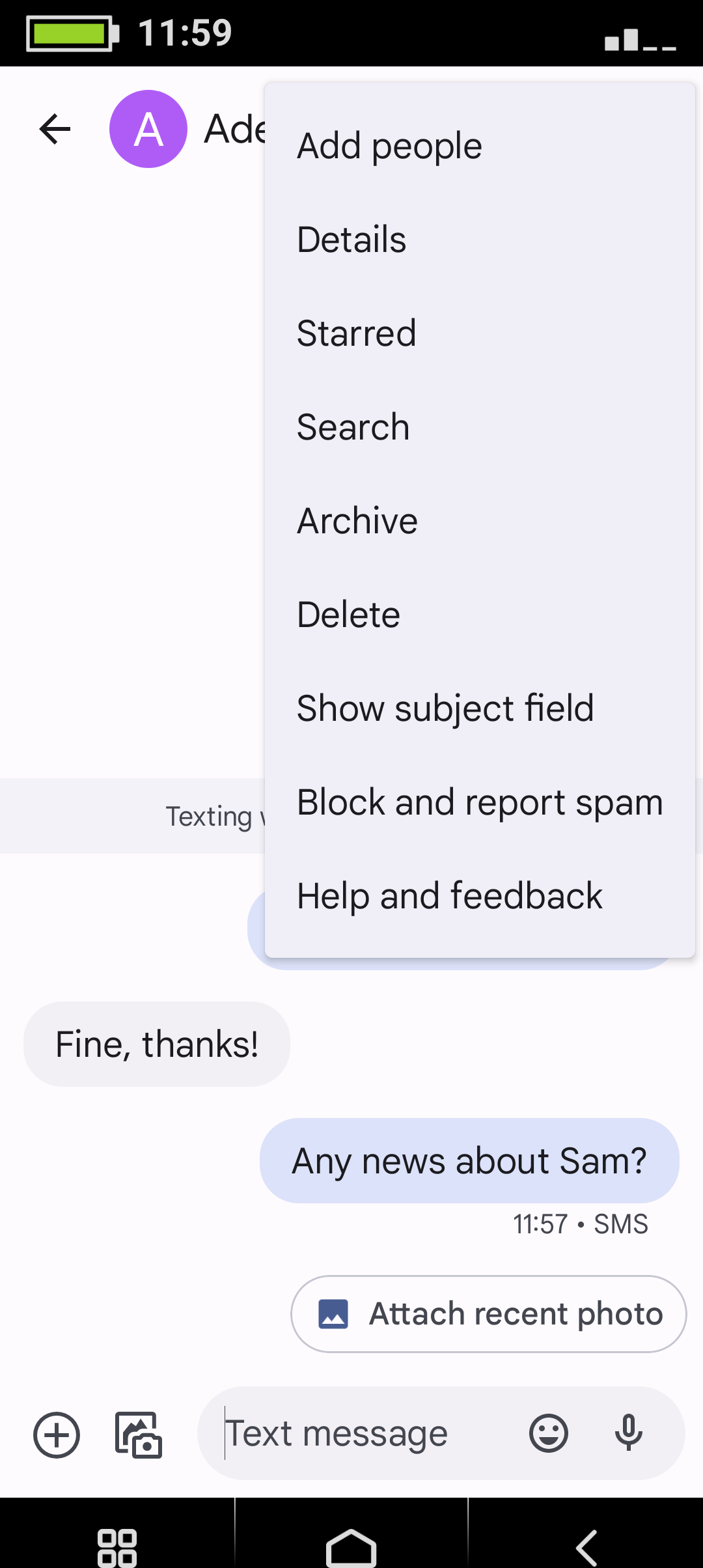
Task: Select Show subject field
Action: 445,708
